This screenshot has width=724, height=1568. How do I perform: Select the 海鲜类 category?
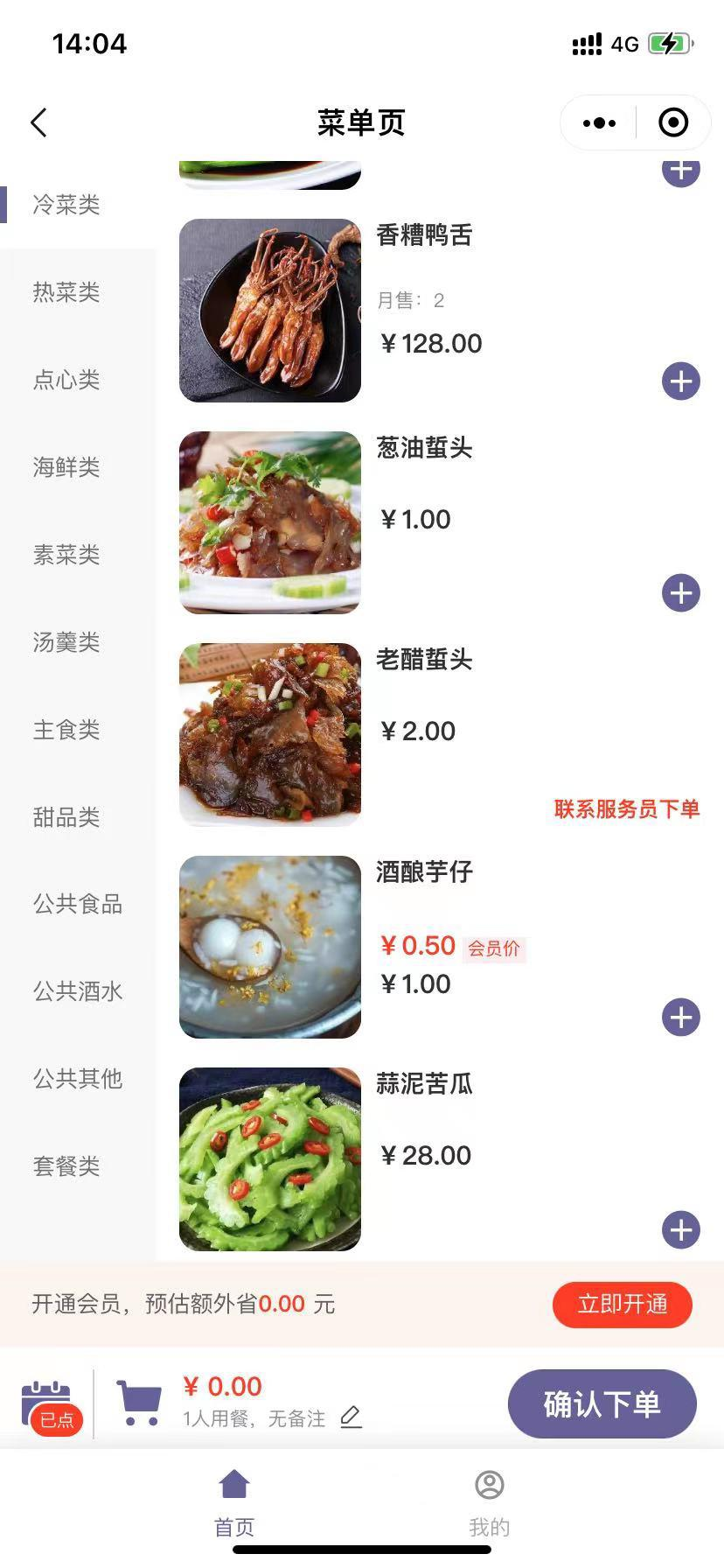(x=66, y=467)
